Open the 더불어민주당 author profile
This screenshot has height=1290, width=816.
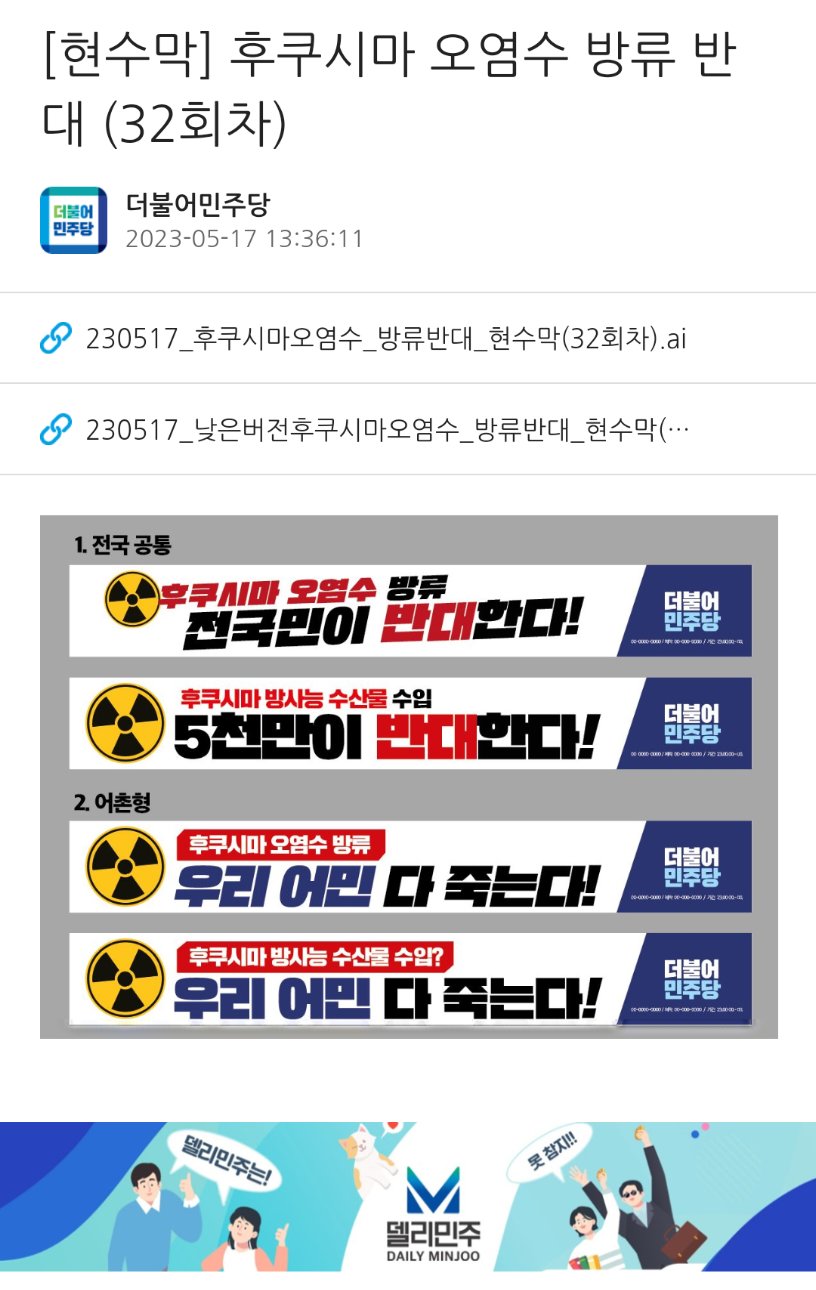198,205
